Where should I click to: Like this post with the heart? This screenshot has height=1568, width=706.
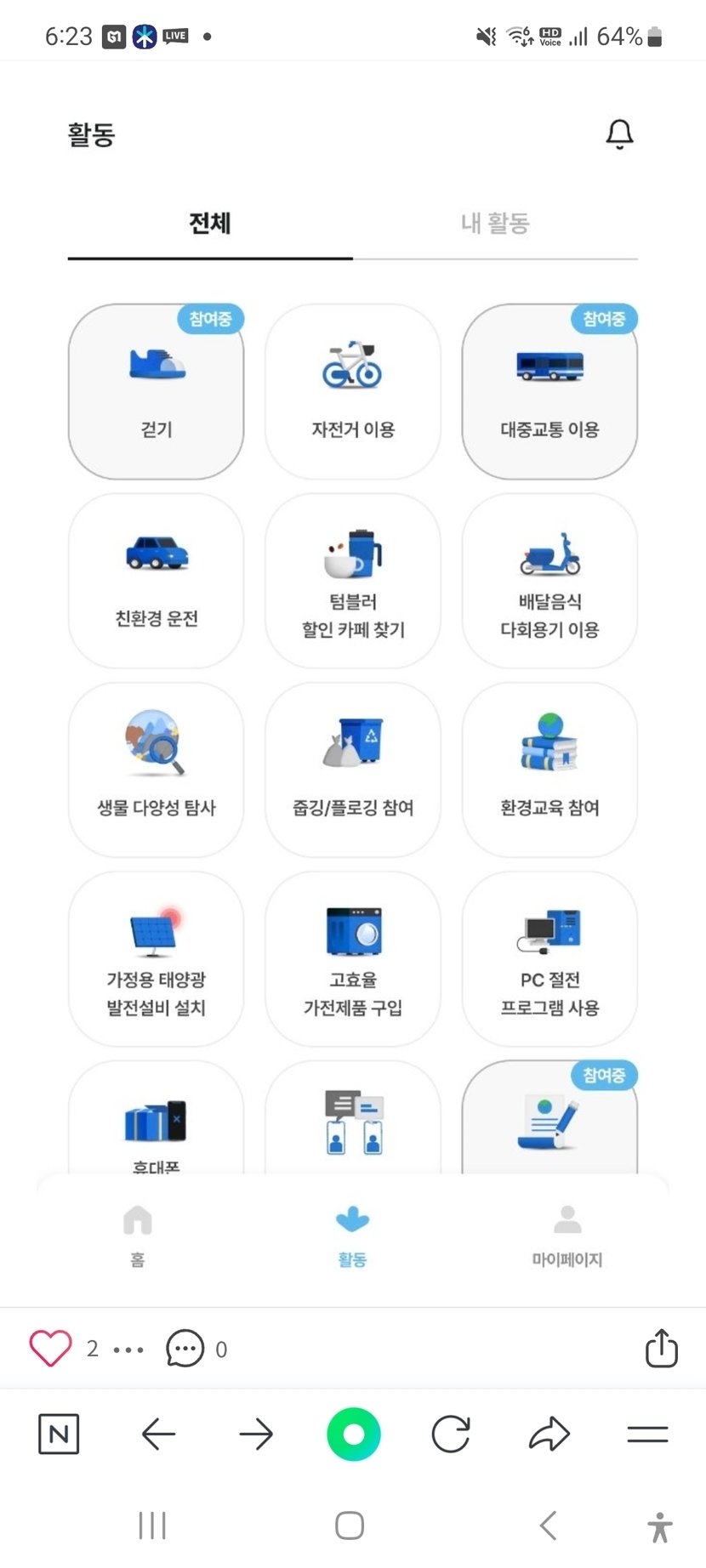coord(50,1349)
